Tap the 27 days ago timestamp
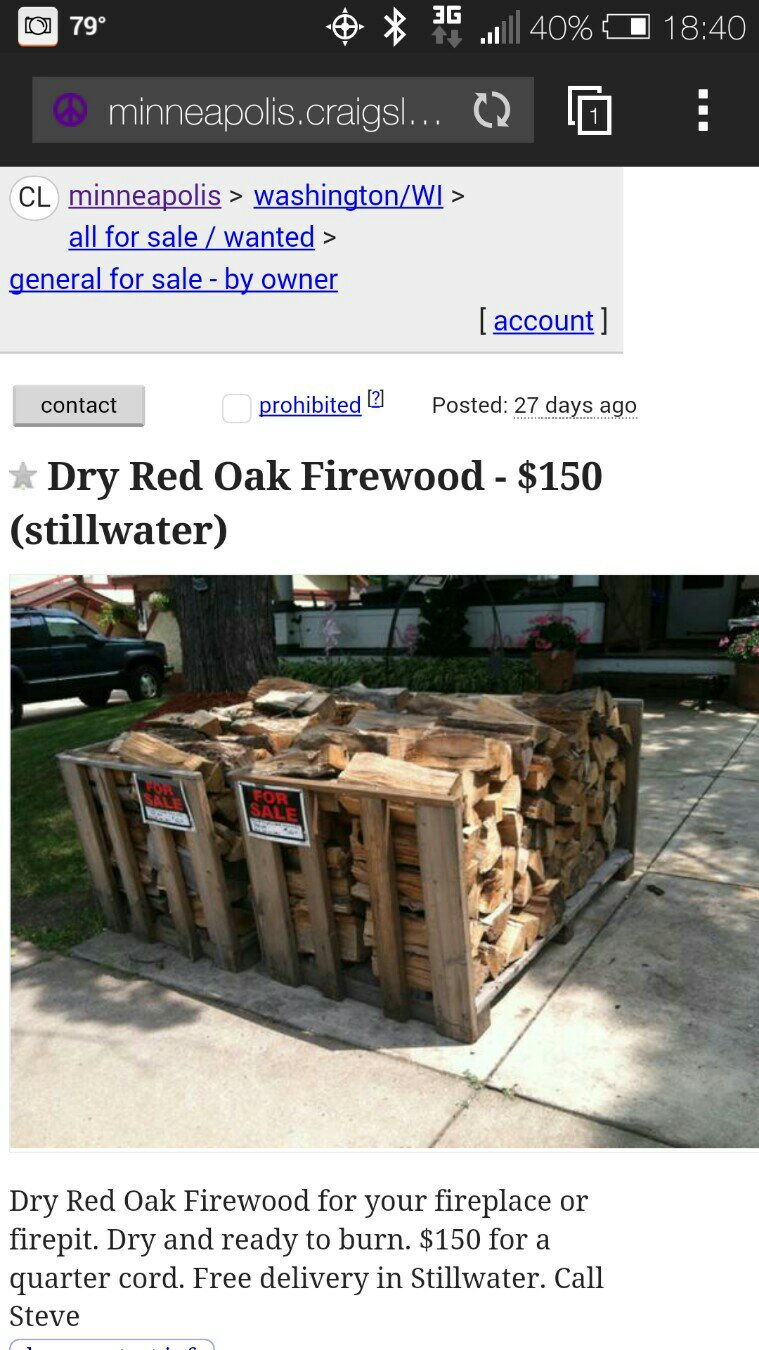 click(575, 406)
